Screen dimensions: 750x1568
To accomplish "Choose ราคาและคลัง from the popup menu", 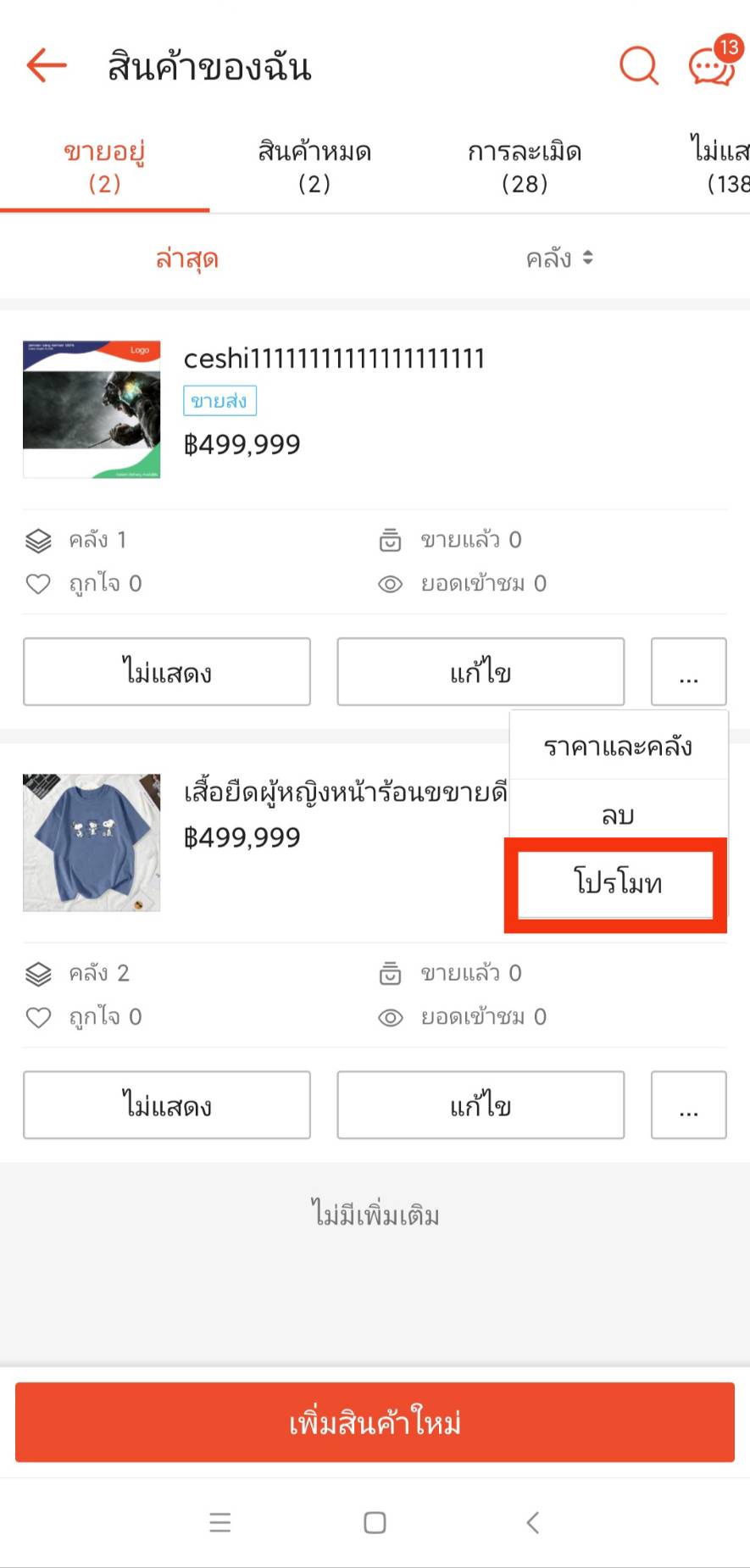I will pyautogui.click(x=618, y=746).
